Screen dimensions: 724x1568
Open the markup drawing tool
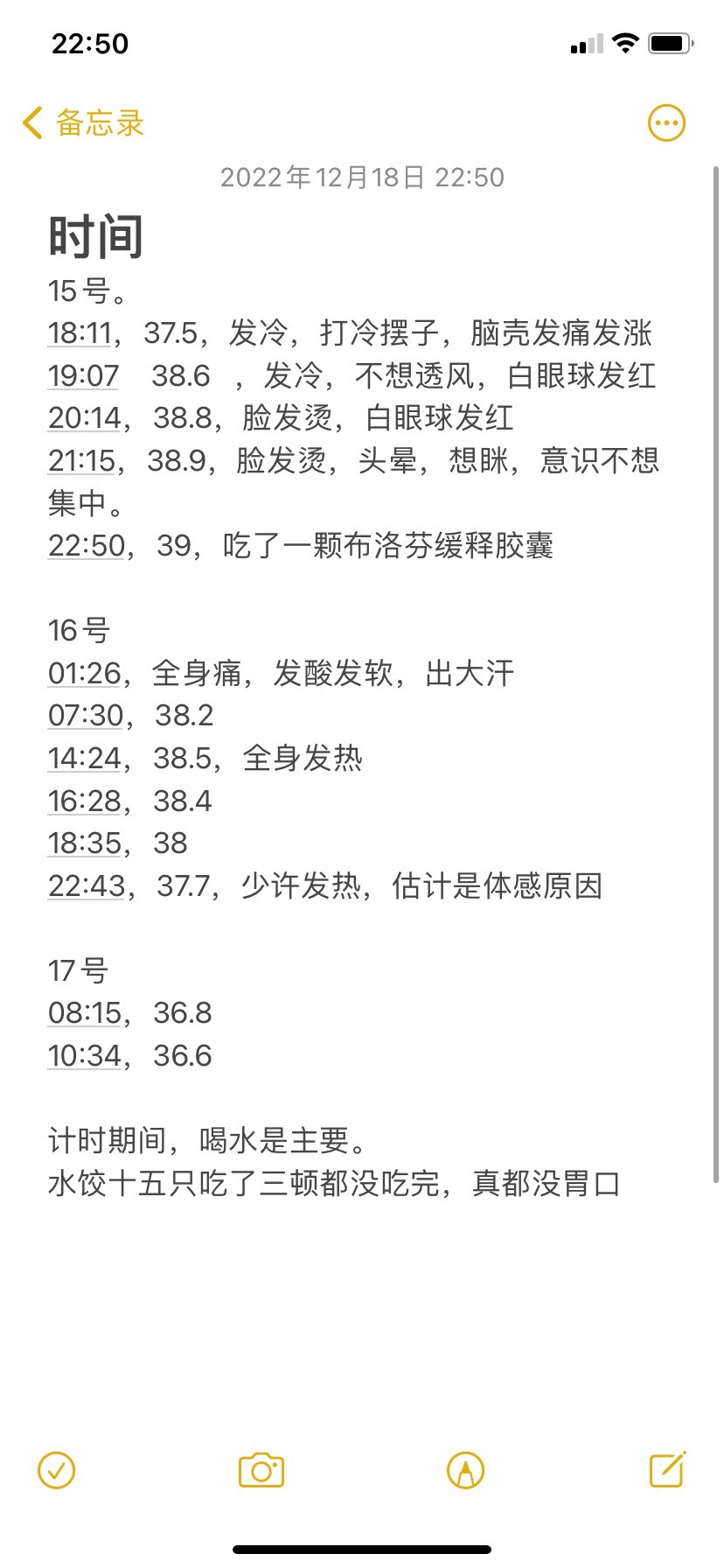pos(465,1470)
